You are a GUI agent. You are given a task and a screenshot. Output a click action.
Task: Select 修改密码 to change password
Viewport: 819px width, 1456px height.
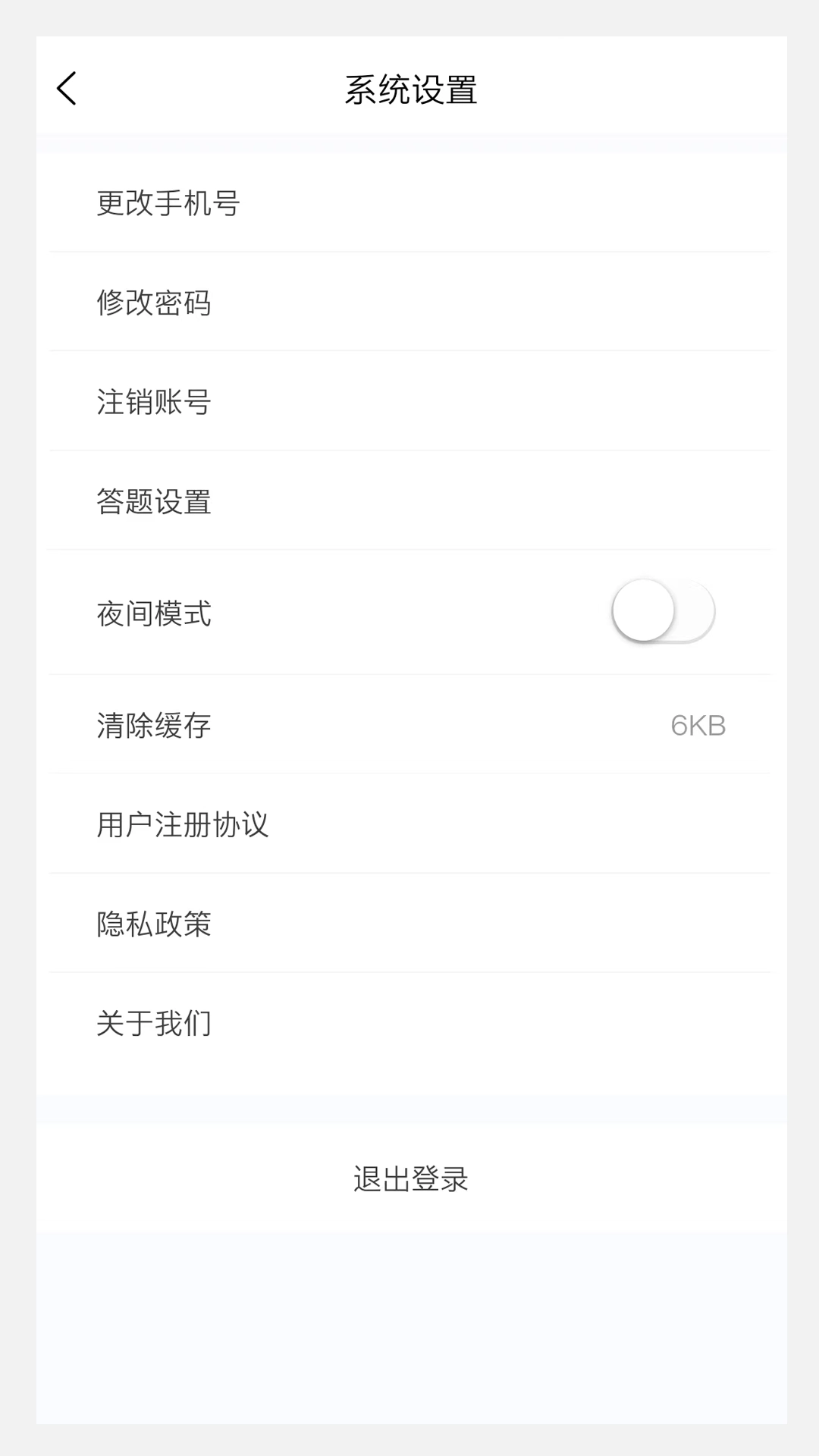409,302
